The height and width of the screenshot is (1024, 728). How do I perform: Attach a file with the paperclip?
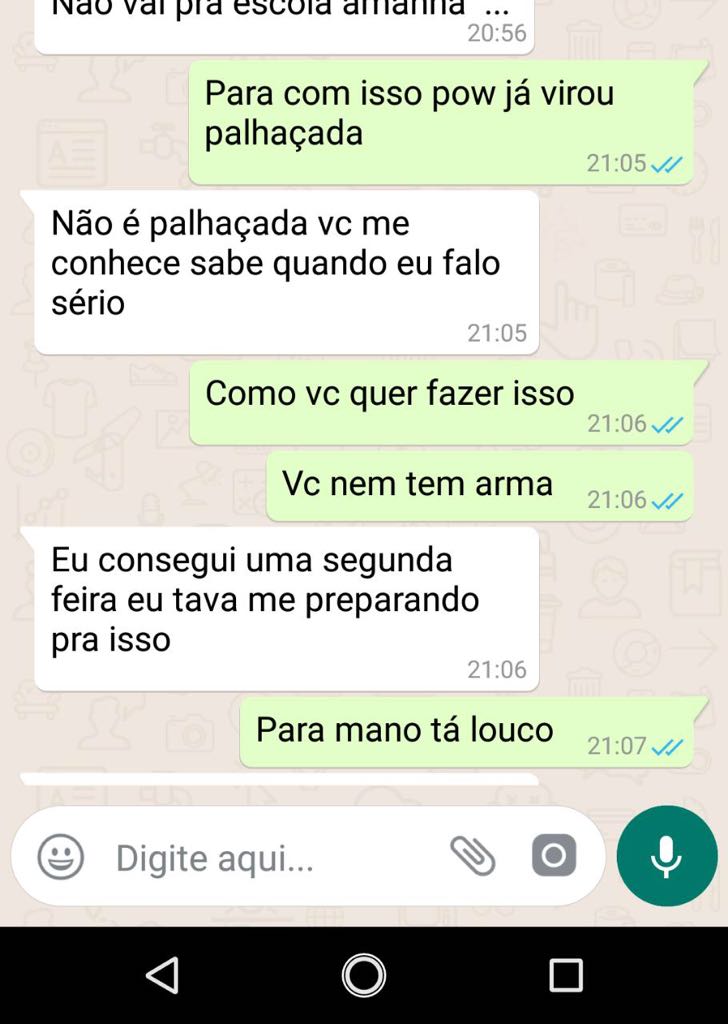click(x=472, y=856)
